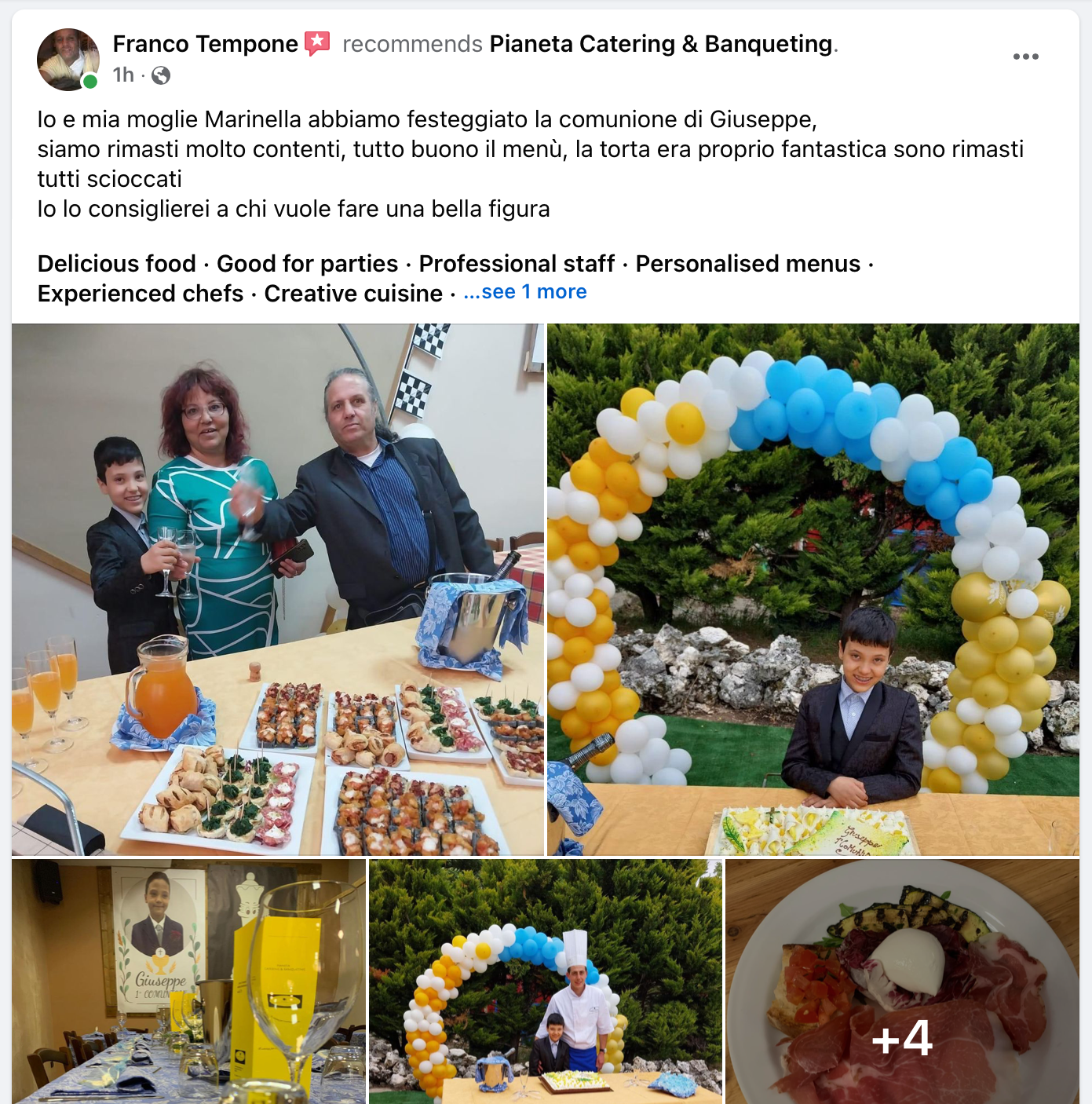Expand the tags with see 1 more
Screen dimensions: 1092x1104
(x=525, y=292)
